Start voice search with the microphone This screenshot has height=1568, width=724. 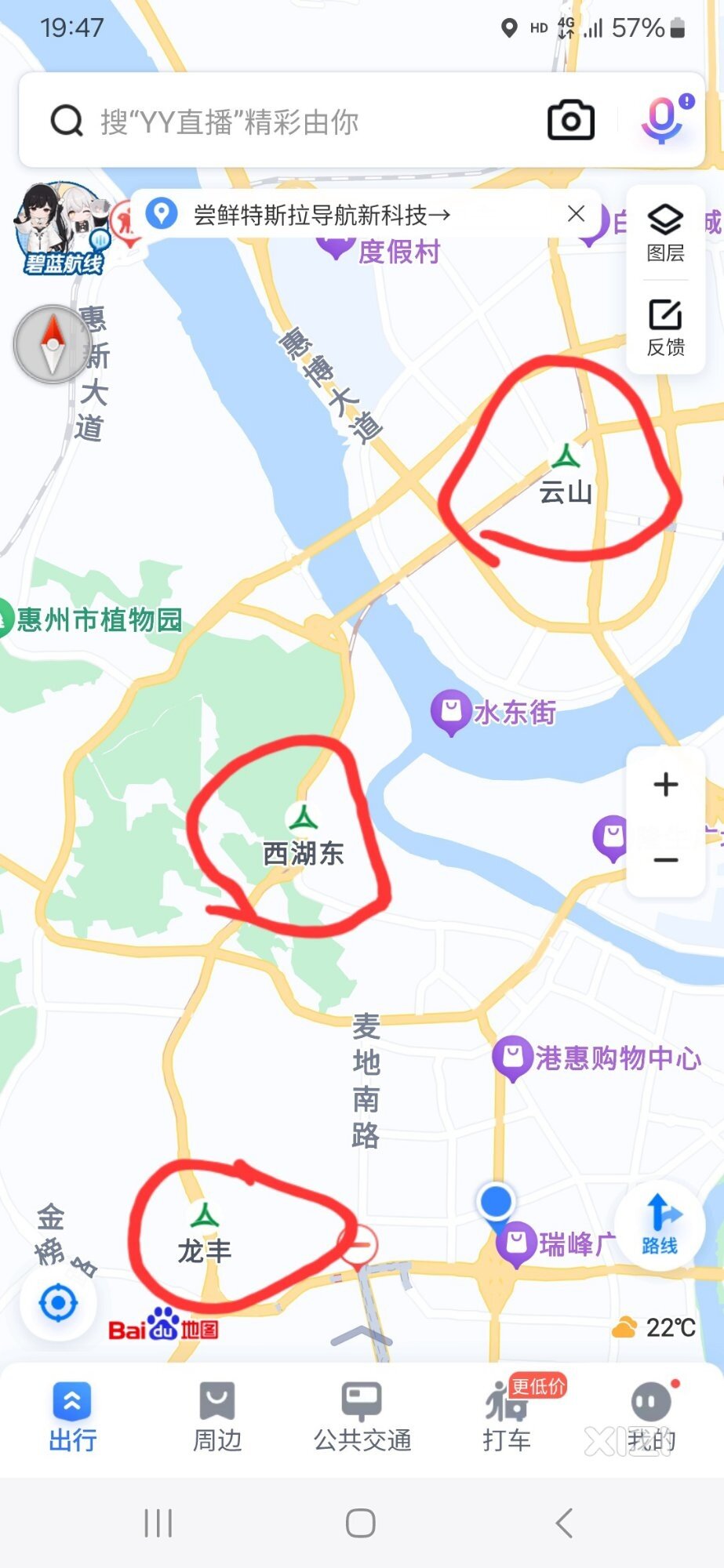663,120
